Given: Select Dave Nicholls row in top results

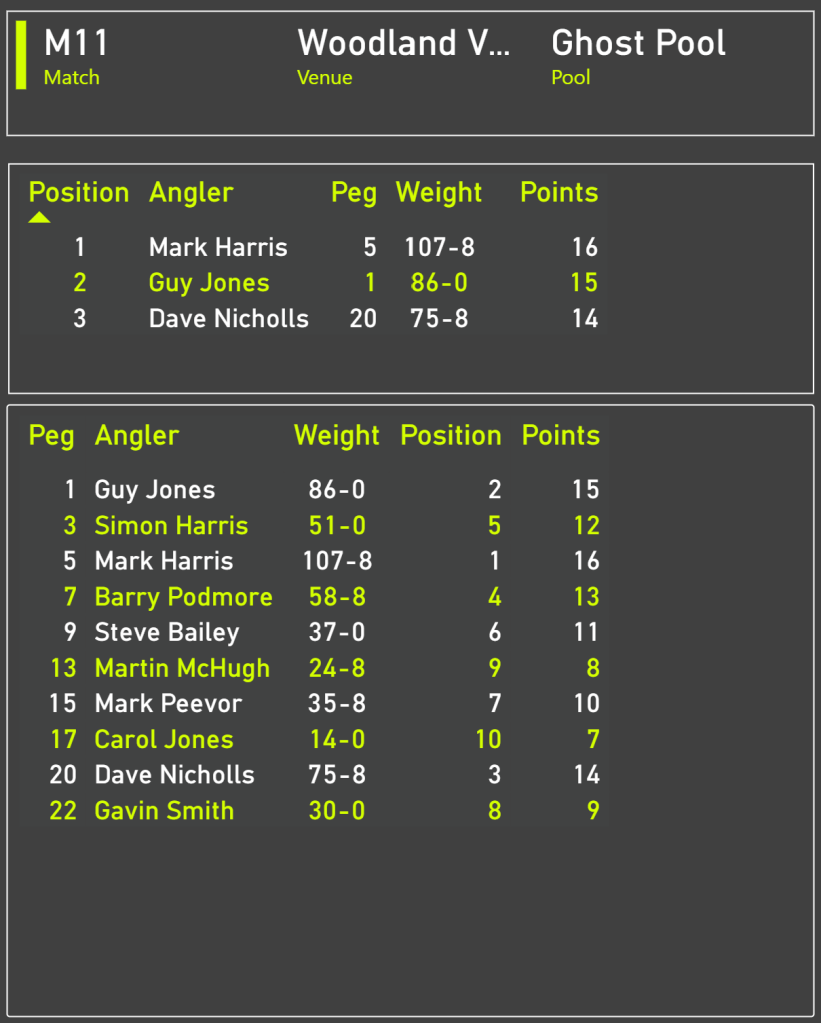Looking at the screenshot, I should click(228, 319).
